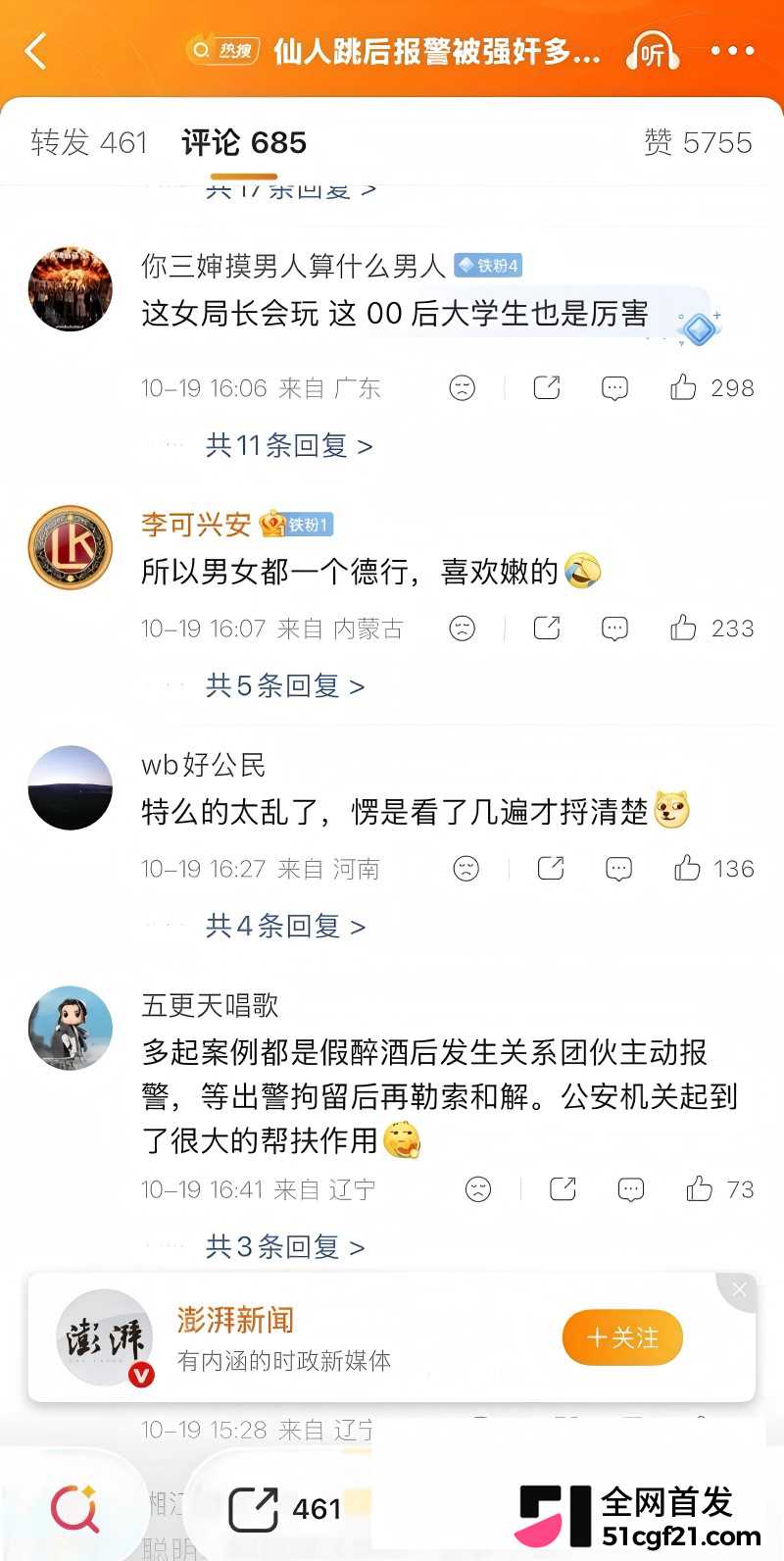The image size is (784, 1561).
Task: Expand 共3条回复 replies
Action: [x=285, y=1247]
